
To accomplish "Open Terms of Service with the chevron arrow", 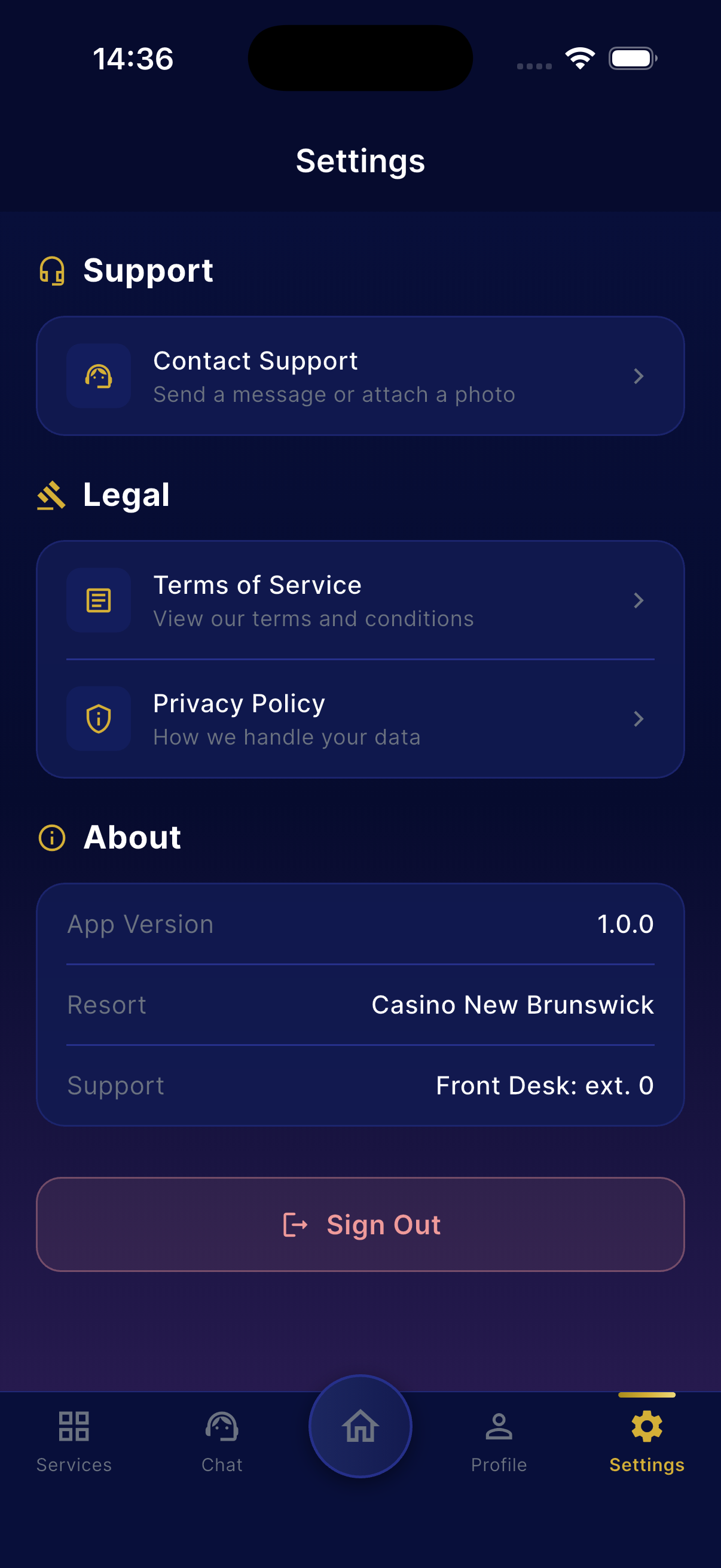I will [639, 600].
